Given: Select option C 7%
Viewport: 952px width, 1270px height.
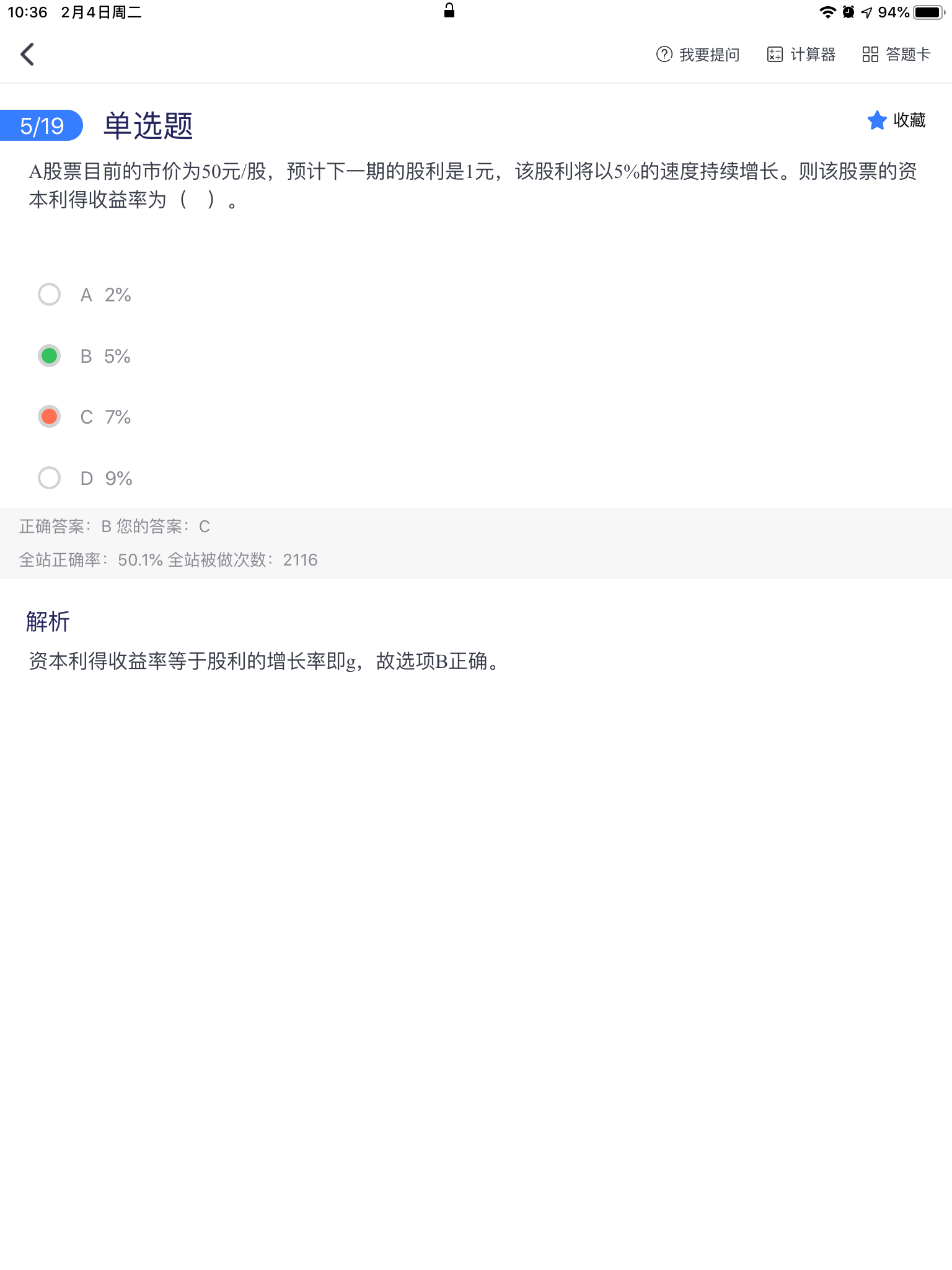Looking at the screenshot, I should pyautogui.click(x=50, y=417).
